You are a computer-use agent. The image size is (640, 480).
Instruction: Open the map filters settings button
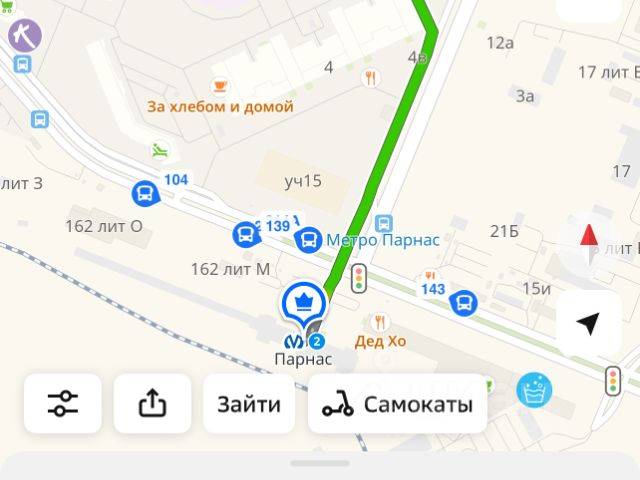63,404
